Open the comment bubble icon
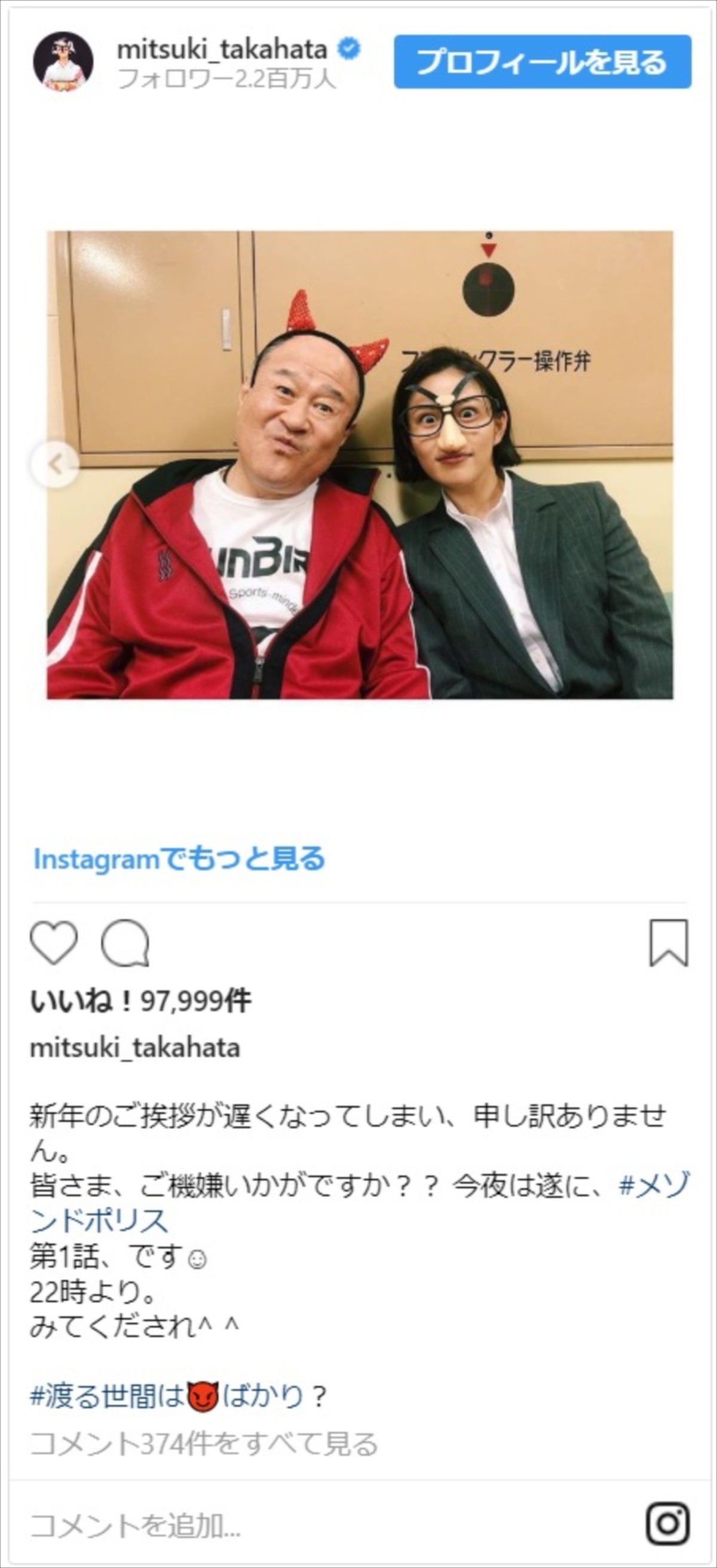 point(125,942)
